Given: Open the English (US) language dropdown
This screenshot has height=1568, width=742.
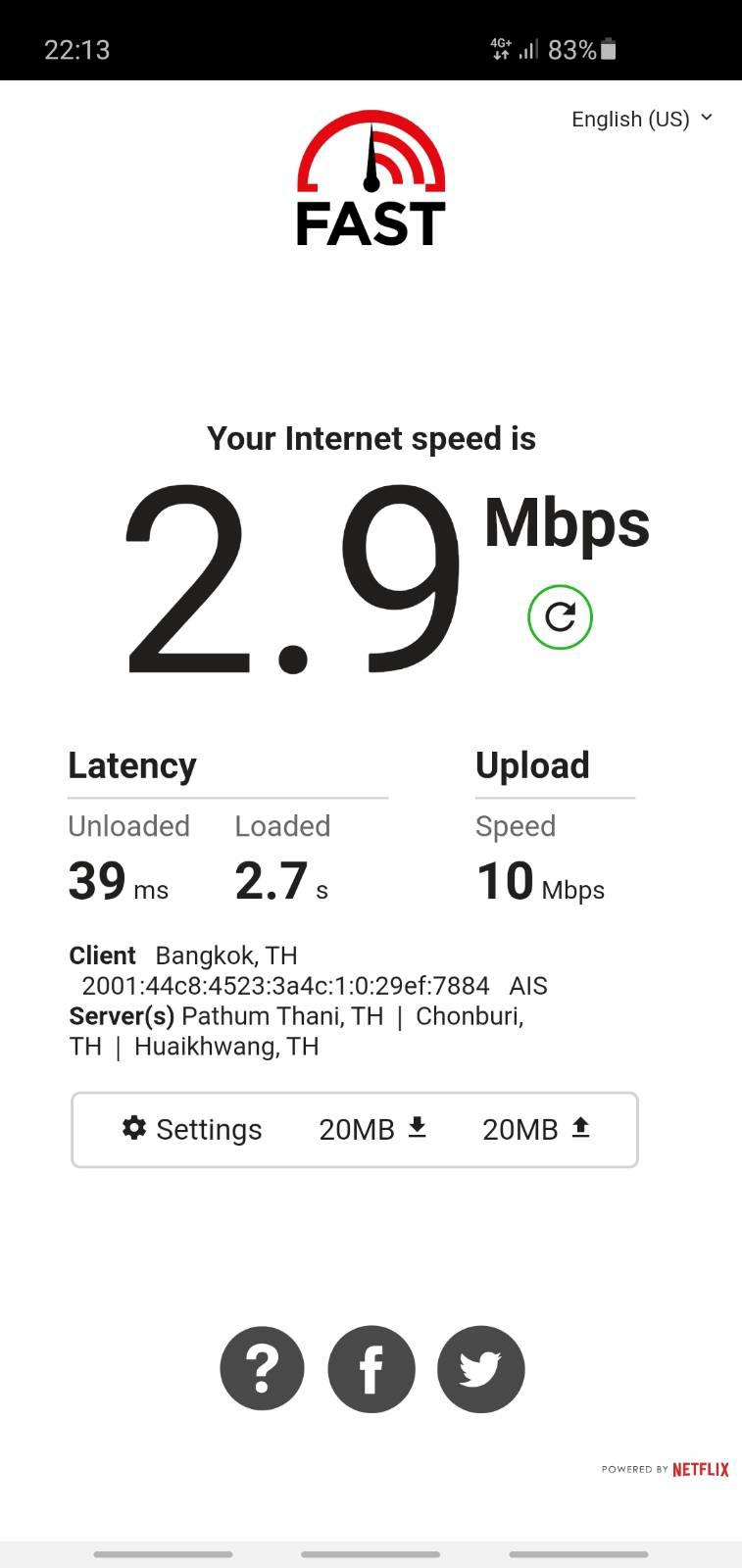Looking at the screenshot, I should click(642, 119).
